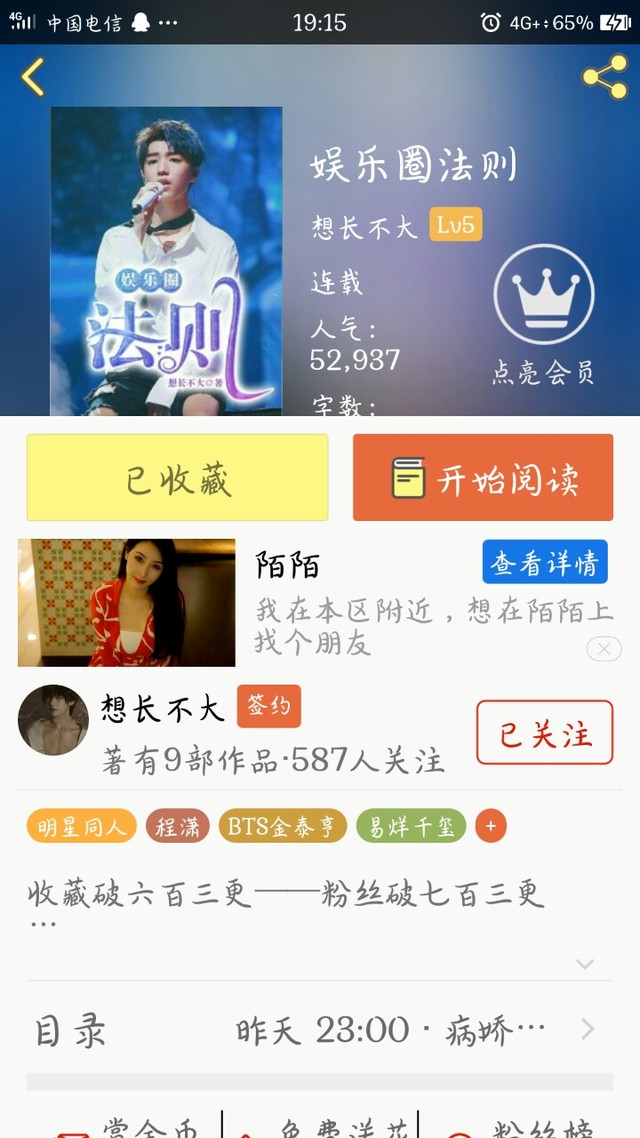View the 娱乐圈法则 book cover

tap(166, 260)
